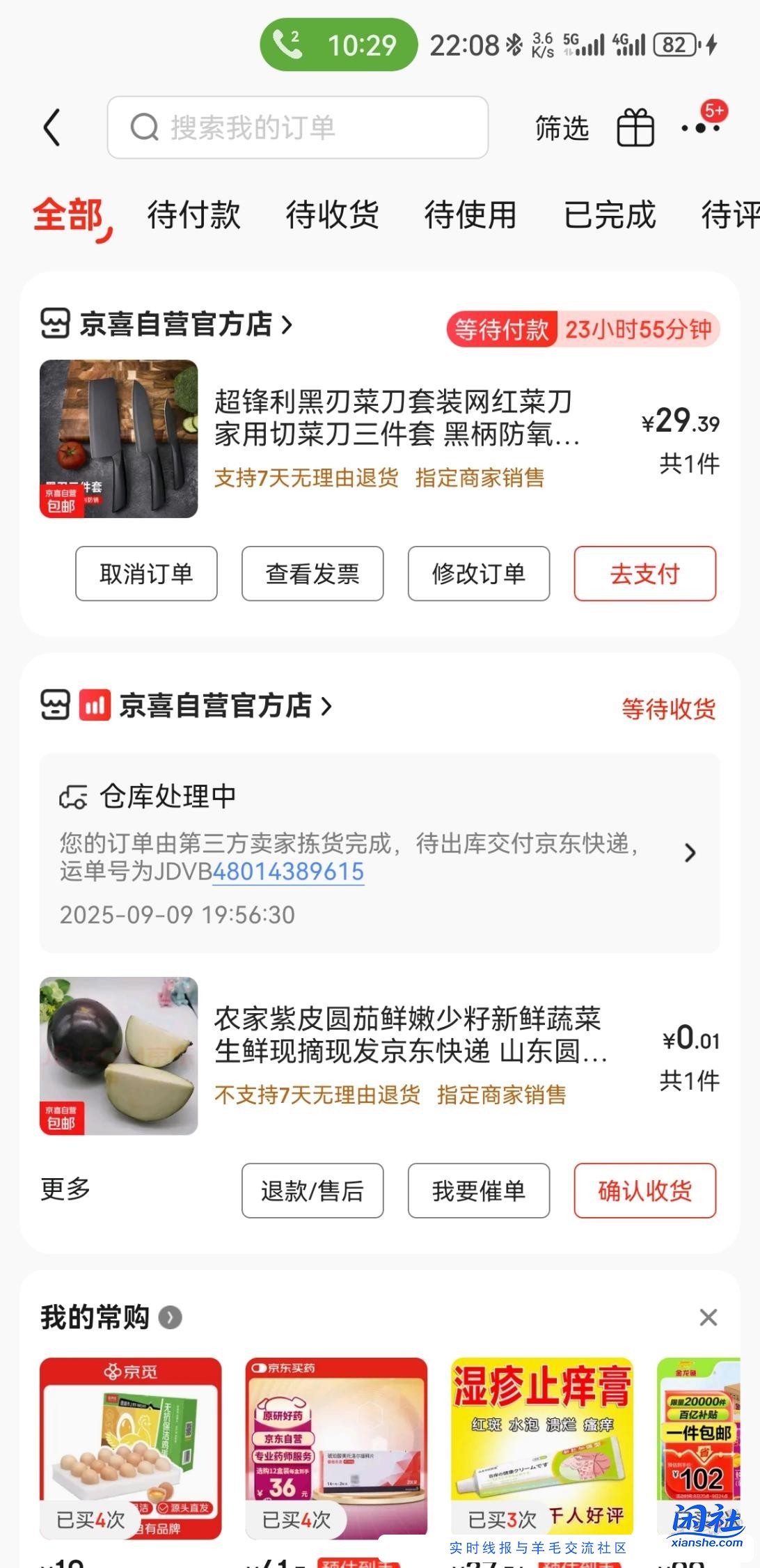
Task: Click the eggplant product thumbnail
Action: point(118,1056)
